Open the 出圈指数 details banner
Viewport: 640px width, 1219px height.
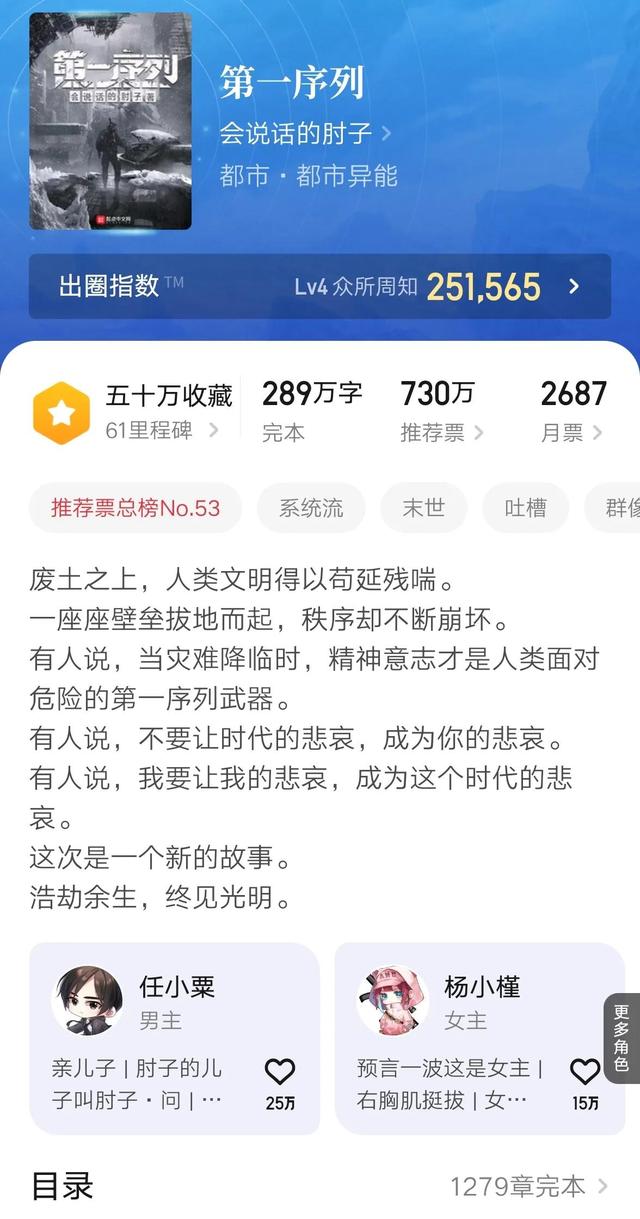319,287
